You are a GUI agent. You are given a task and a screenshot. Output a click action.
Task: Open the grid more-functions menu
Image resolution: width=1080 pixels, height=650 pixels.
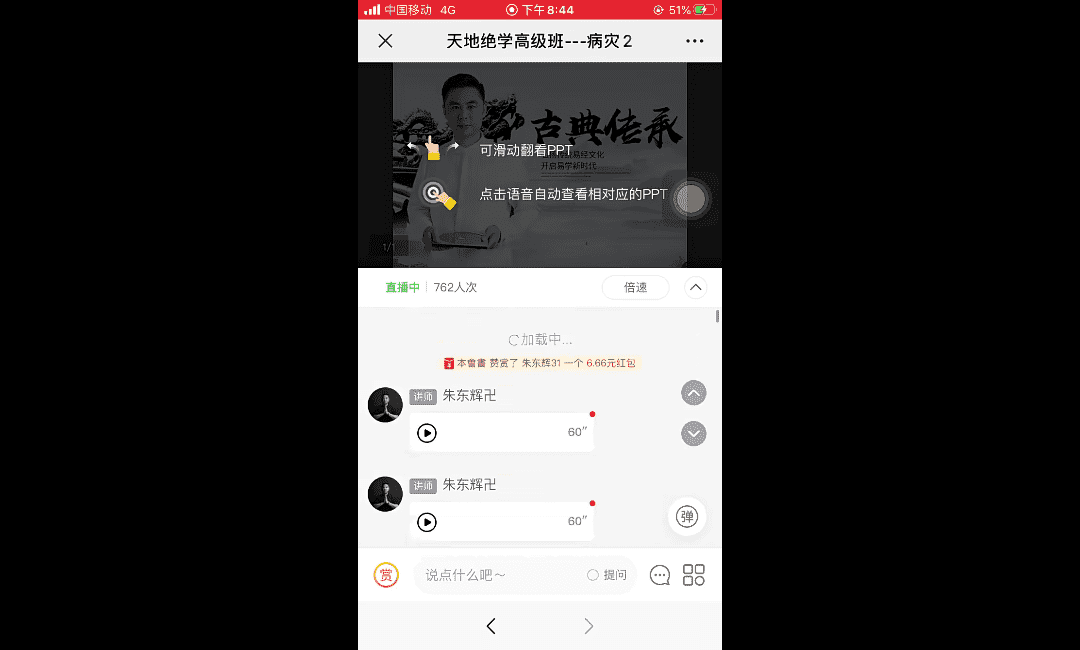tap(693, 575)
